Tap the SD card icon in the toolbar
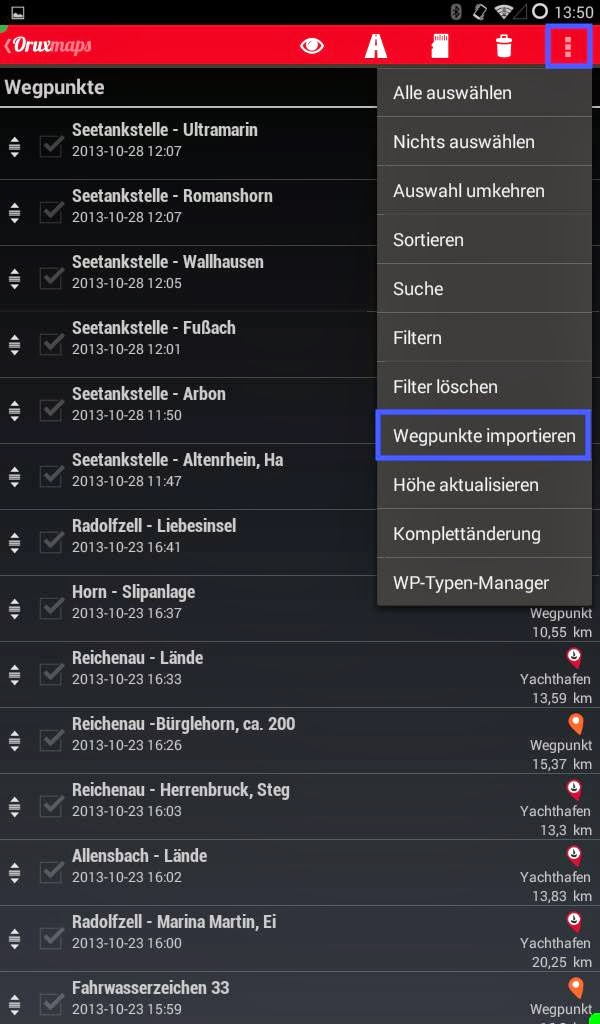Image resolution: width=600 pixels, height=1024 pixels. [x=440, y=46]
